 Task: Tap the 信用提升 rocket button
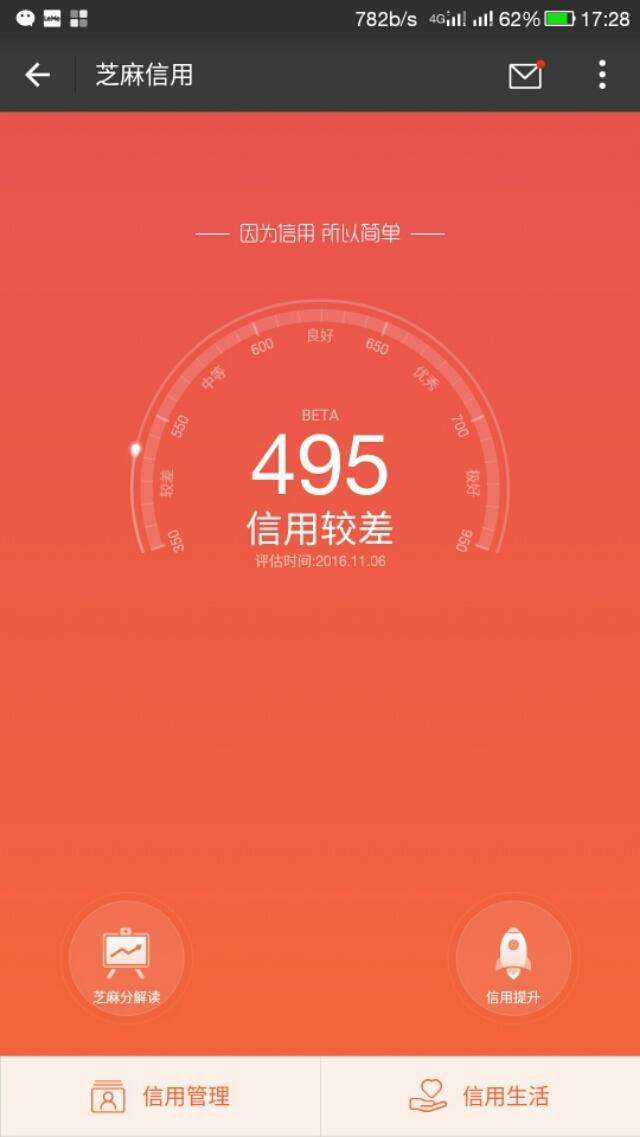click(x=512, y=958)
